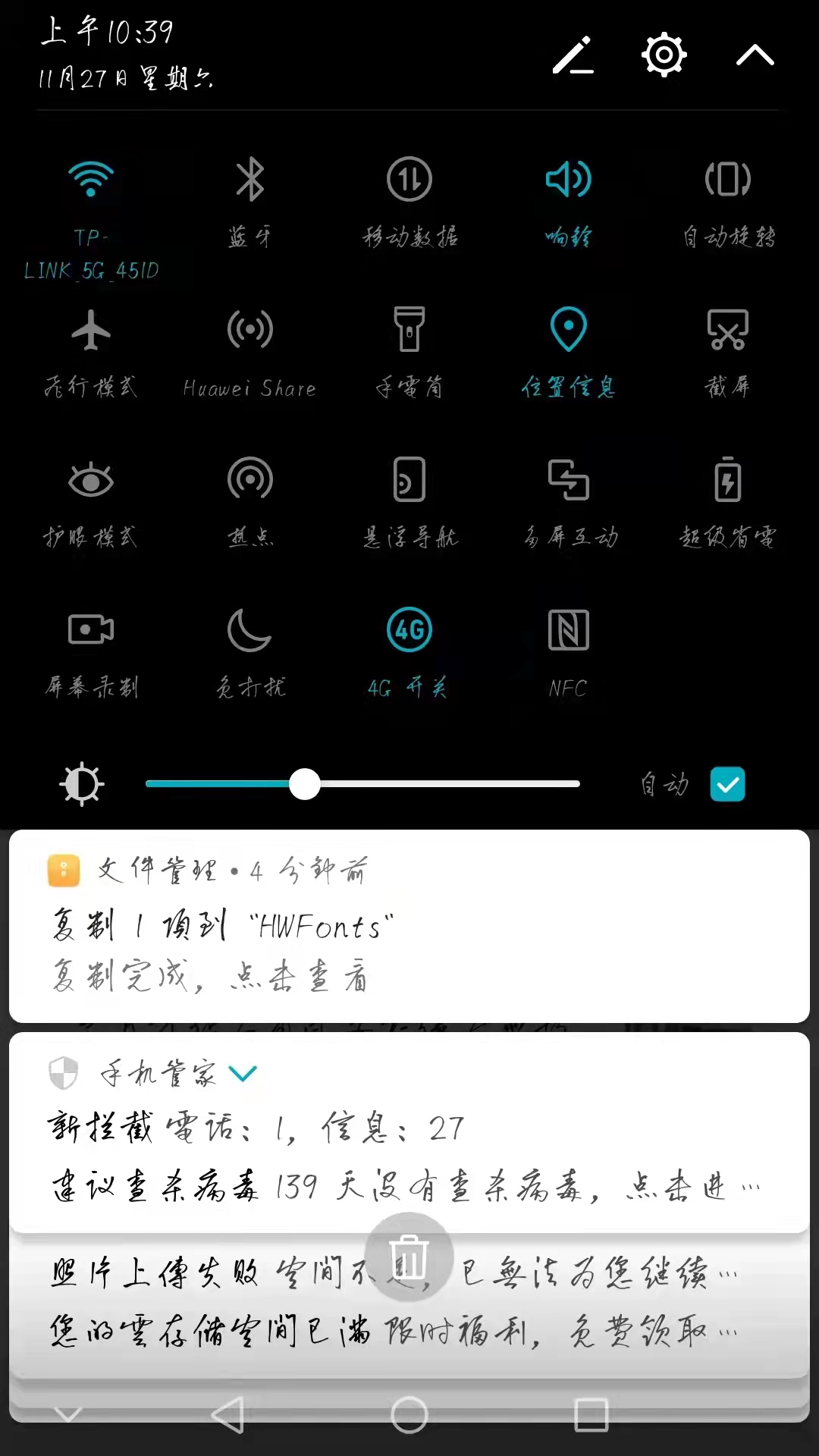The height and width of the screenshot is (1456, 819).
Task: Enable do not disturb (免打扰)
Action: coord(249,630)
